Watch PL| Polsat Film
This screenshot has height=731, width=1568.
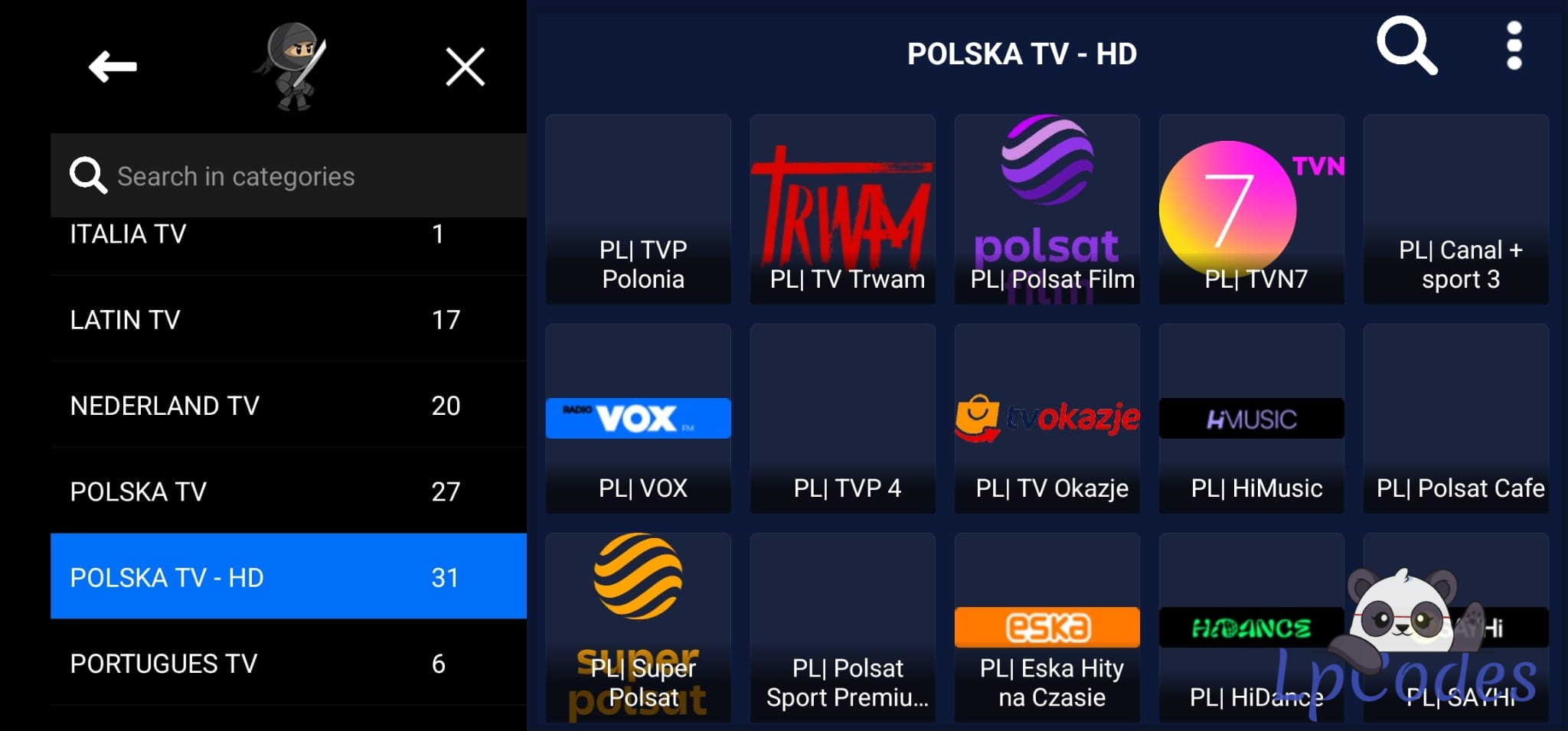coord(1047,210)
